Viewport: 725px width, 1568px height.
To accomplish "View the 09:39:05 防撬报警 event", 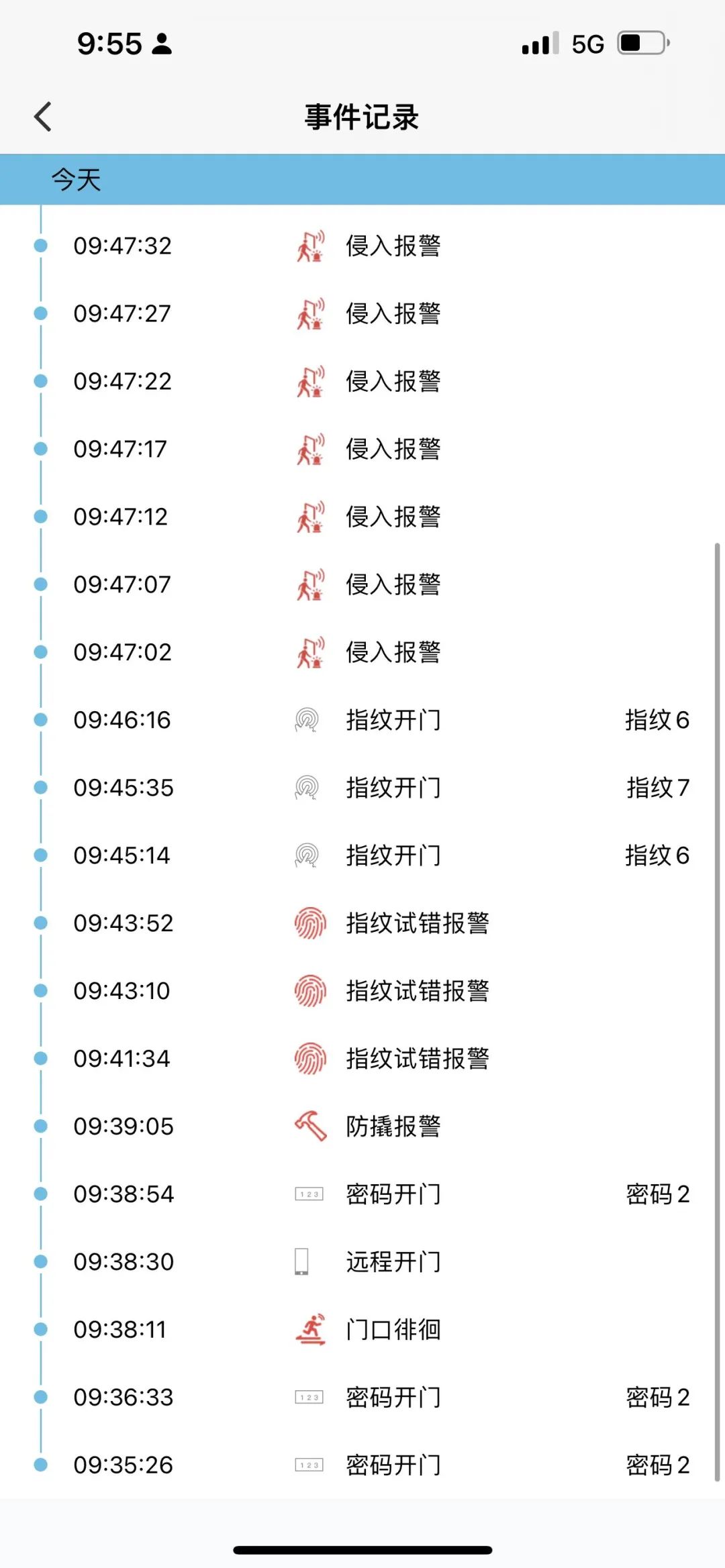I will point(362,1127).
